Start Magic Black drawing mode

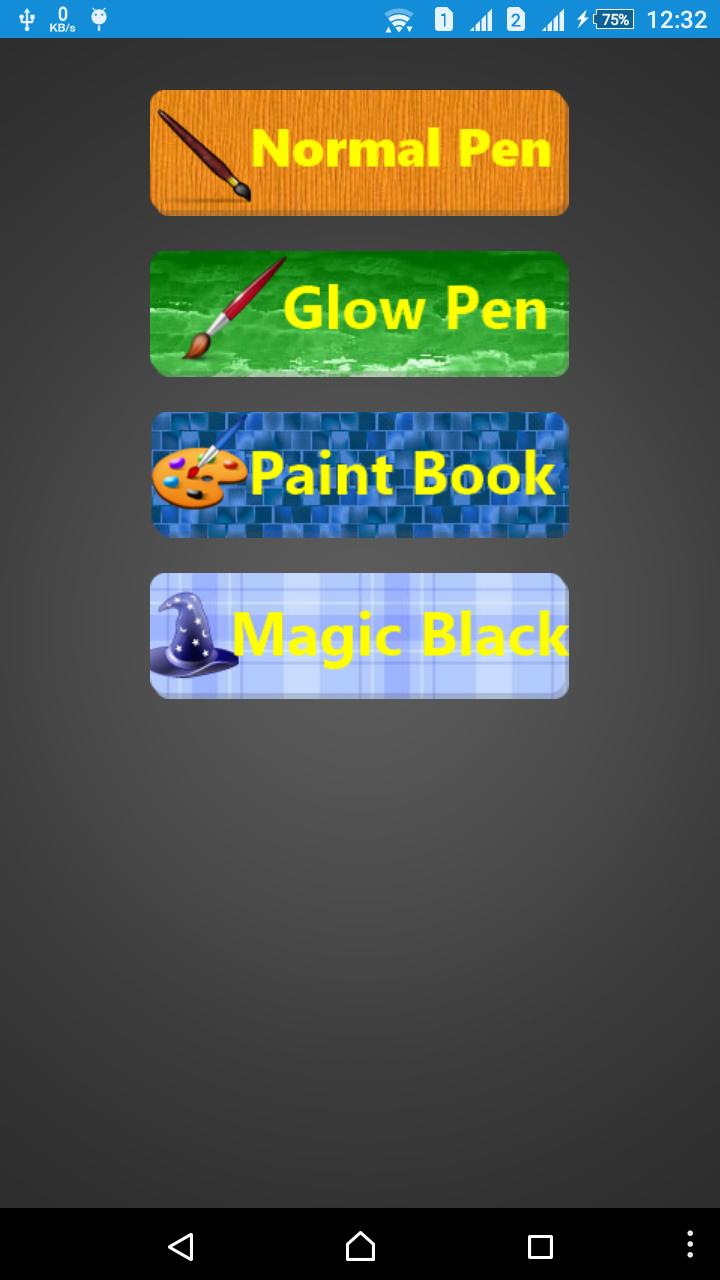click(x=359, y=636)
